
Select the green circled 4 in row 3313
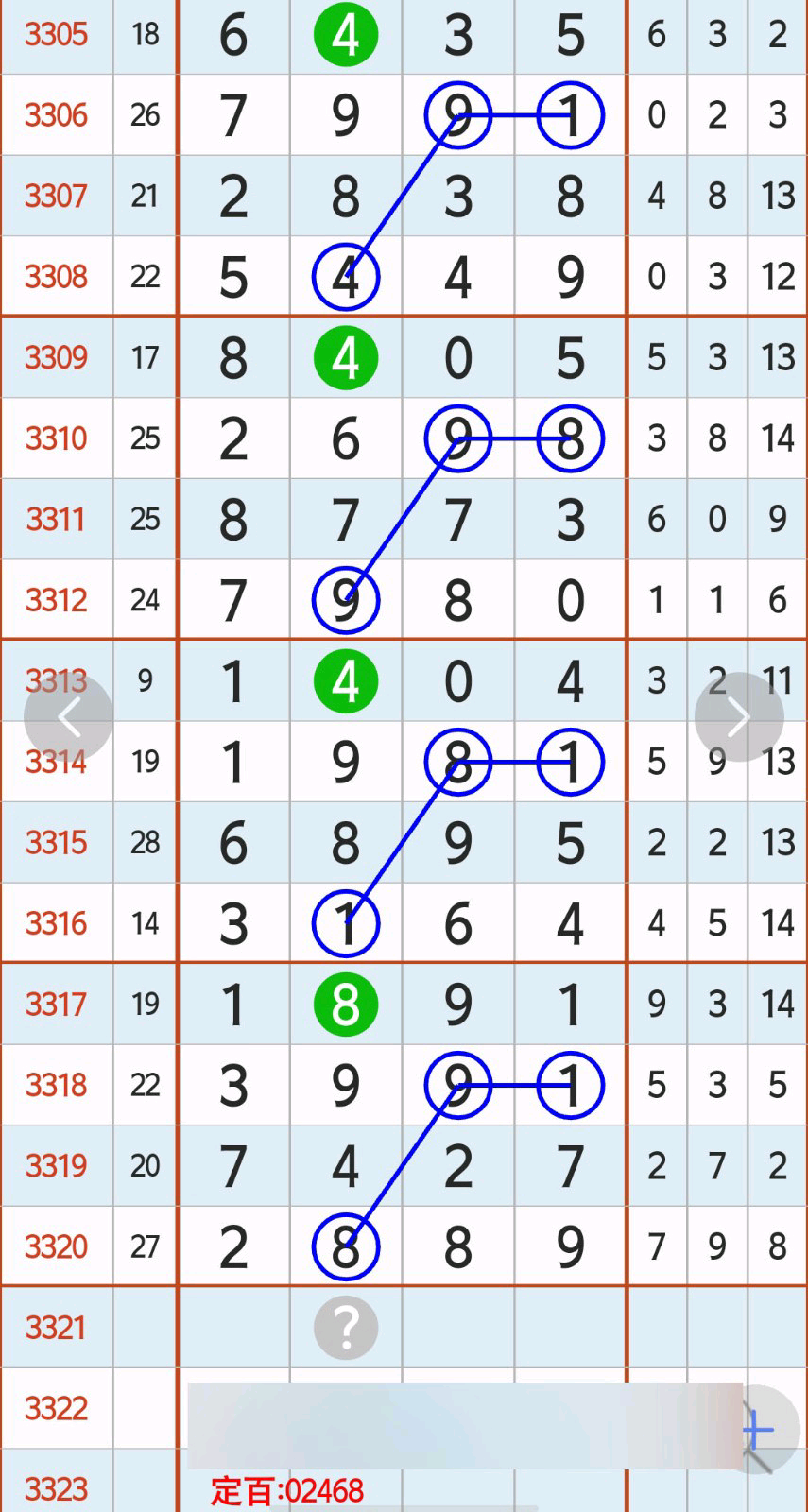[x=346, y=680]
